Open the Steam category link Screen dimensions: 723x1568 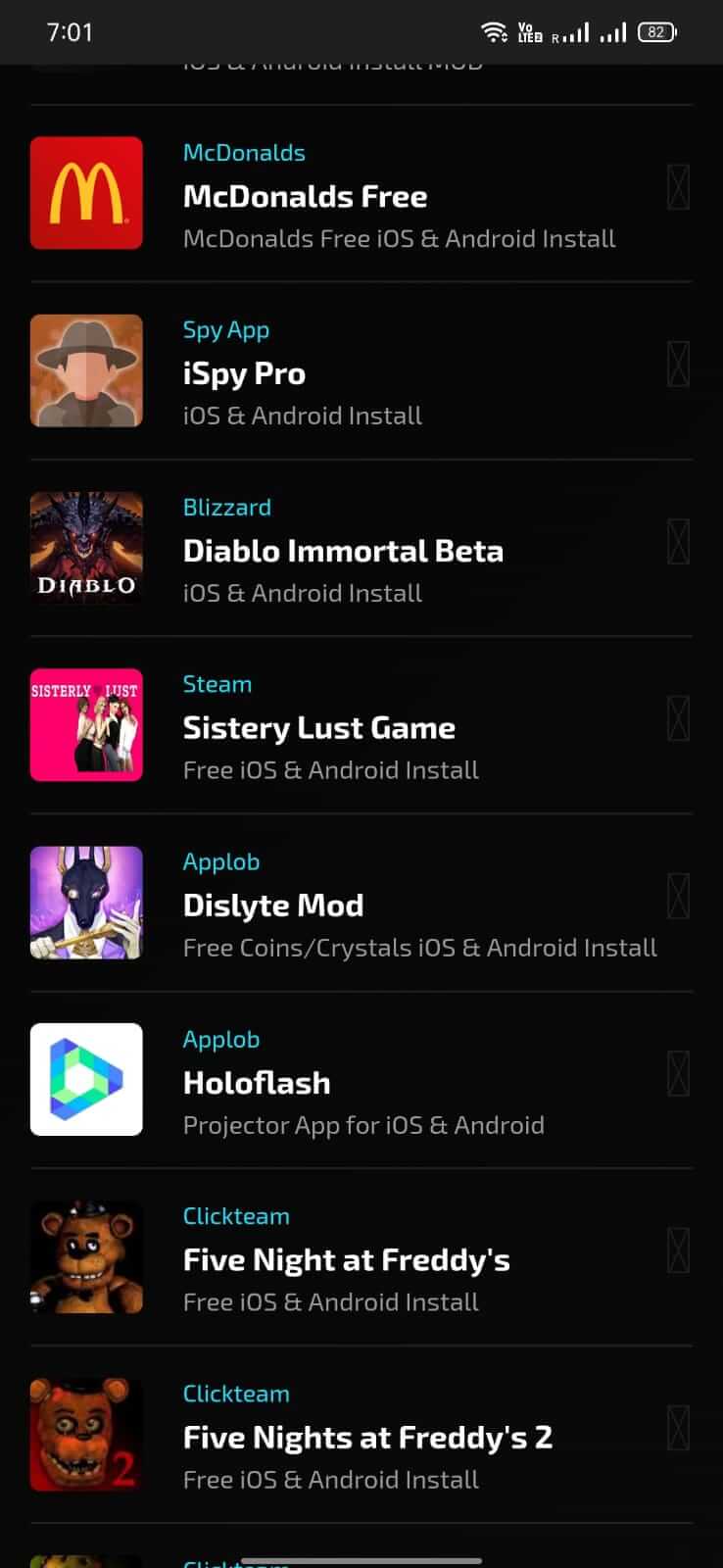pos(217,683)
